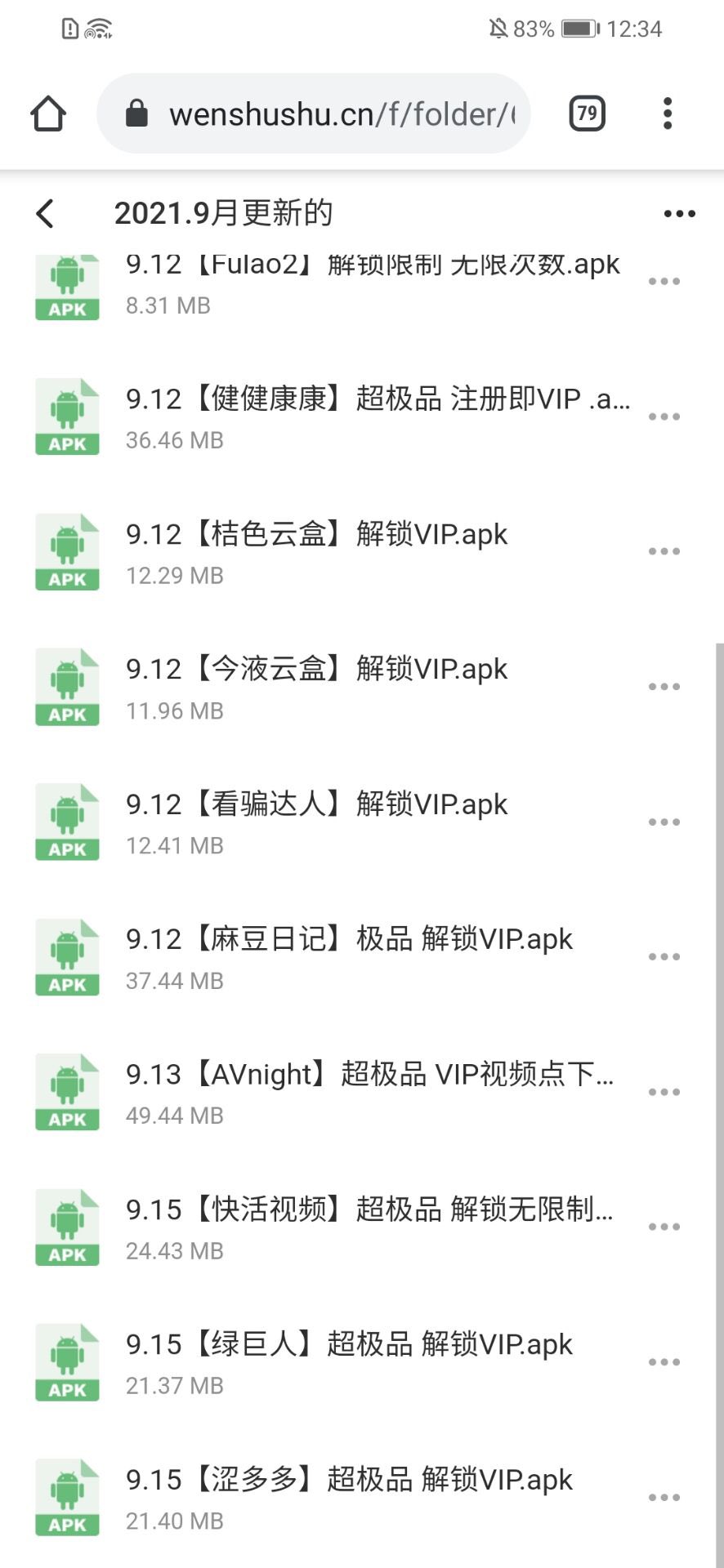Show more options for the 【麻豆日记】 file

tap(664, 957)
